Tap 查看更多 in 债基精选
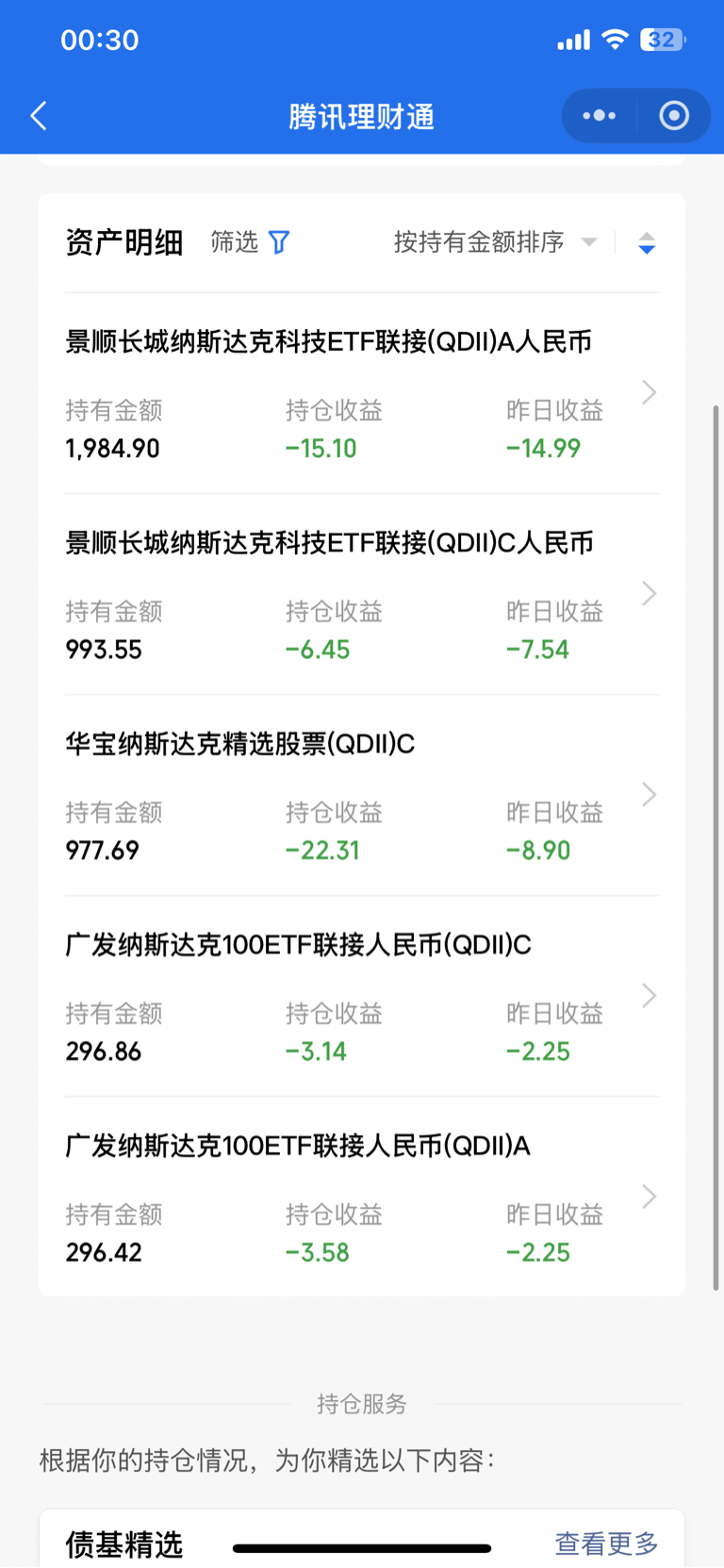The image size is (724, 1568). tap(606, 1543)
